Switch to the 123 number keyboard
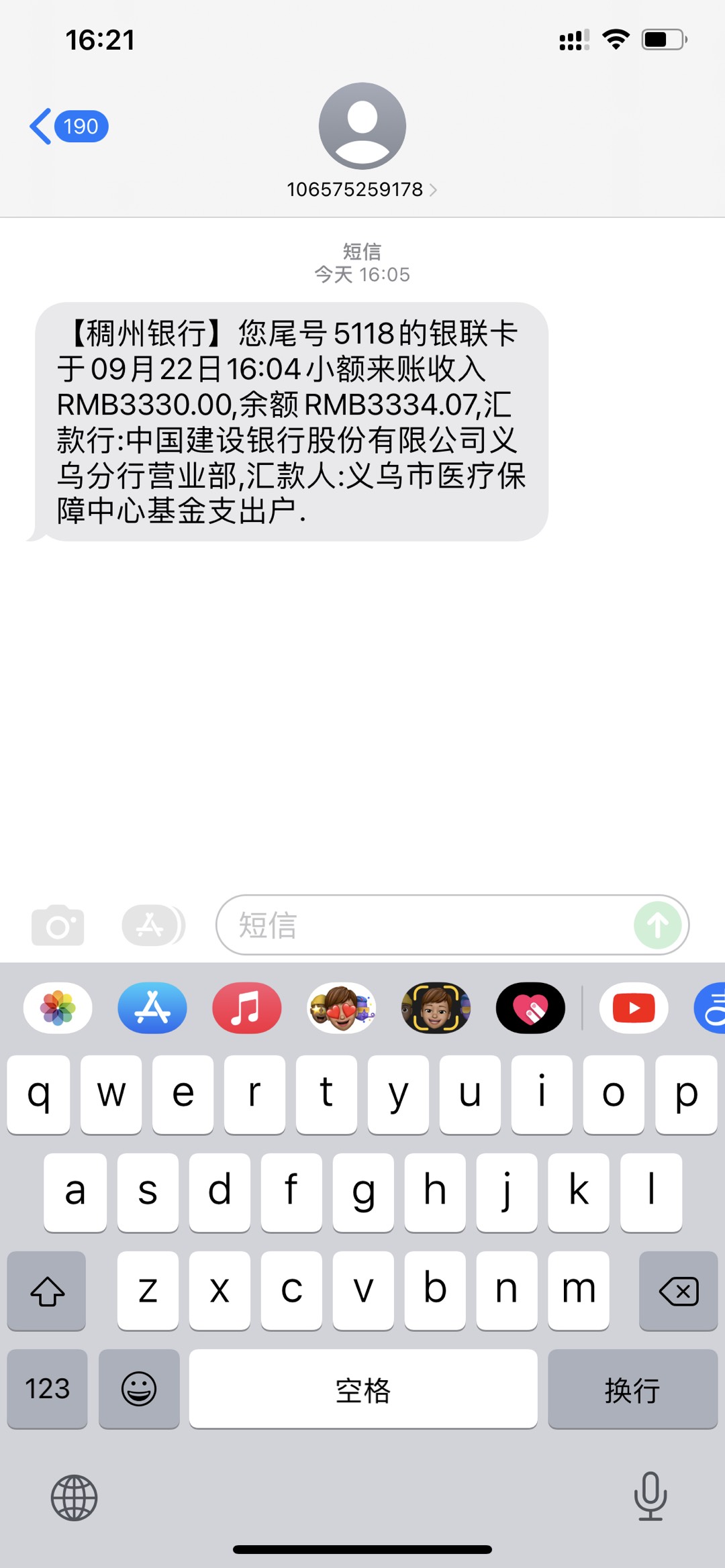The width and height of the screenshot is (725, 1568). click(47, 1388)
